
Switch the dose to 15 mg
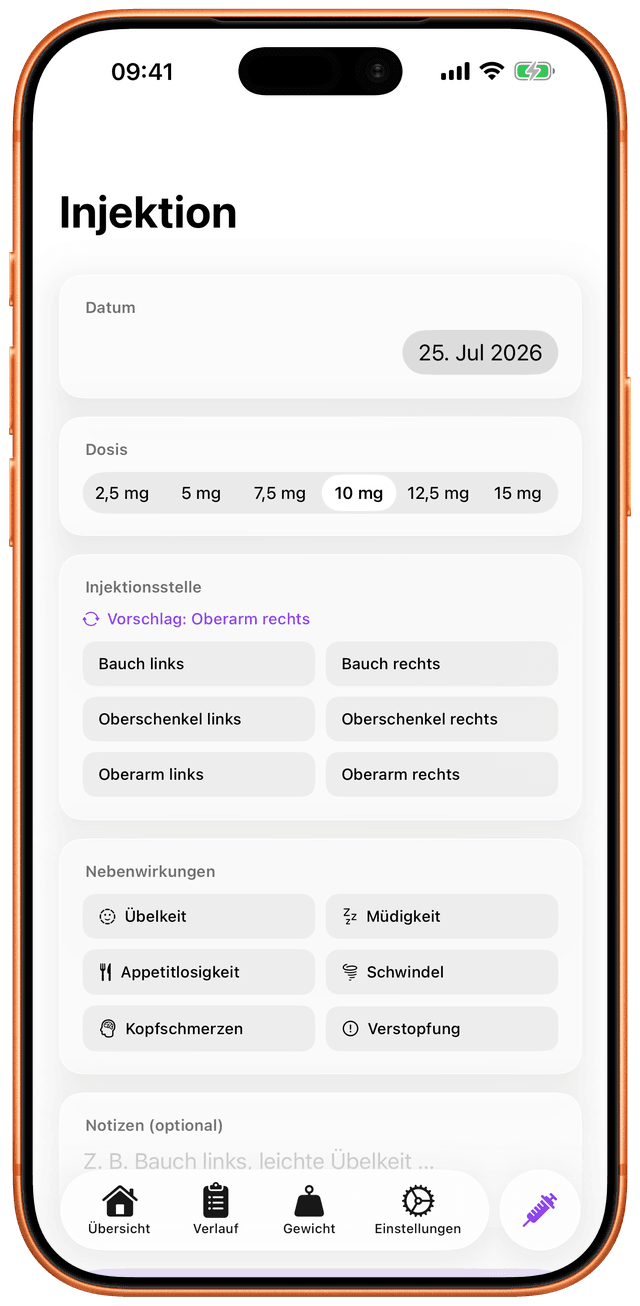[517, 493]
